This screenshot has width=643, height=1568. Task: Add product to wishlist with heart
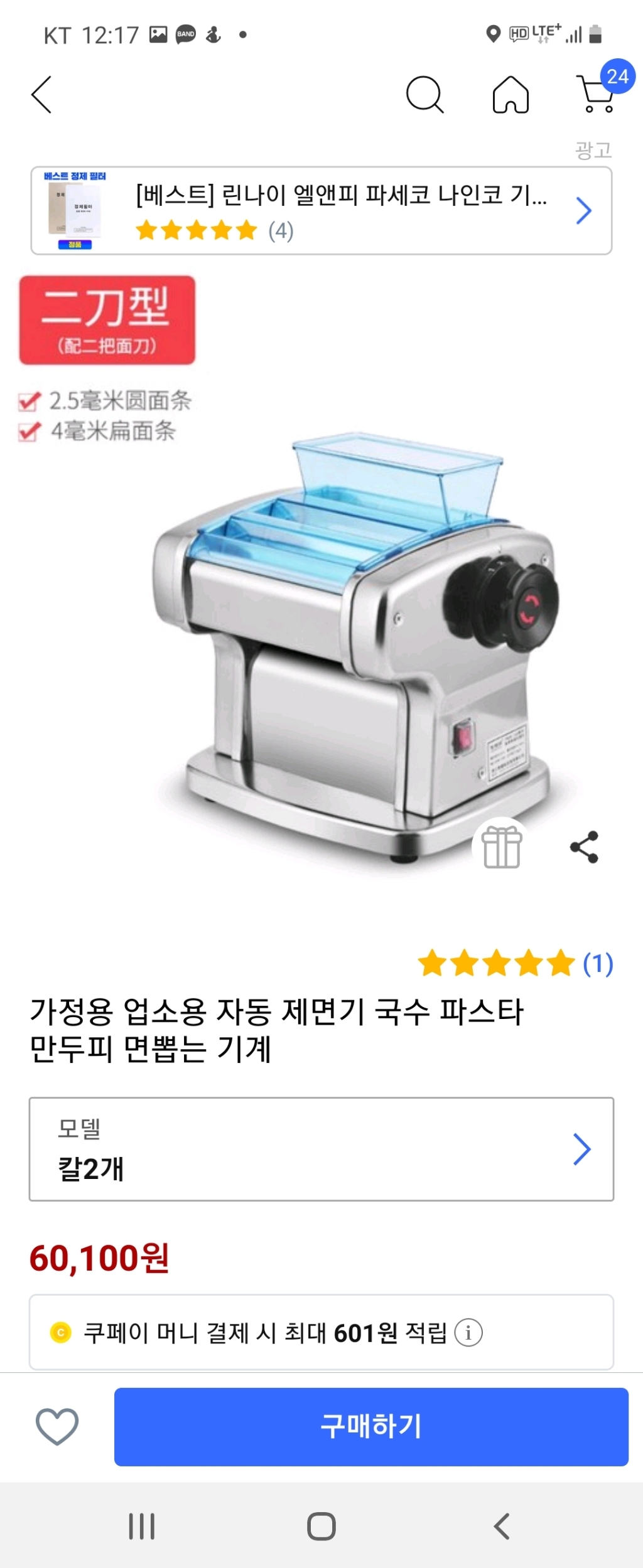pos(57,1426)
